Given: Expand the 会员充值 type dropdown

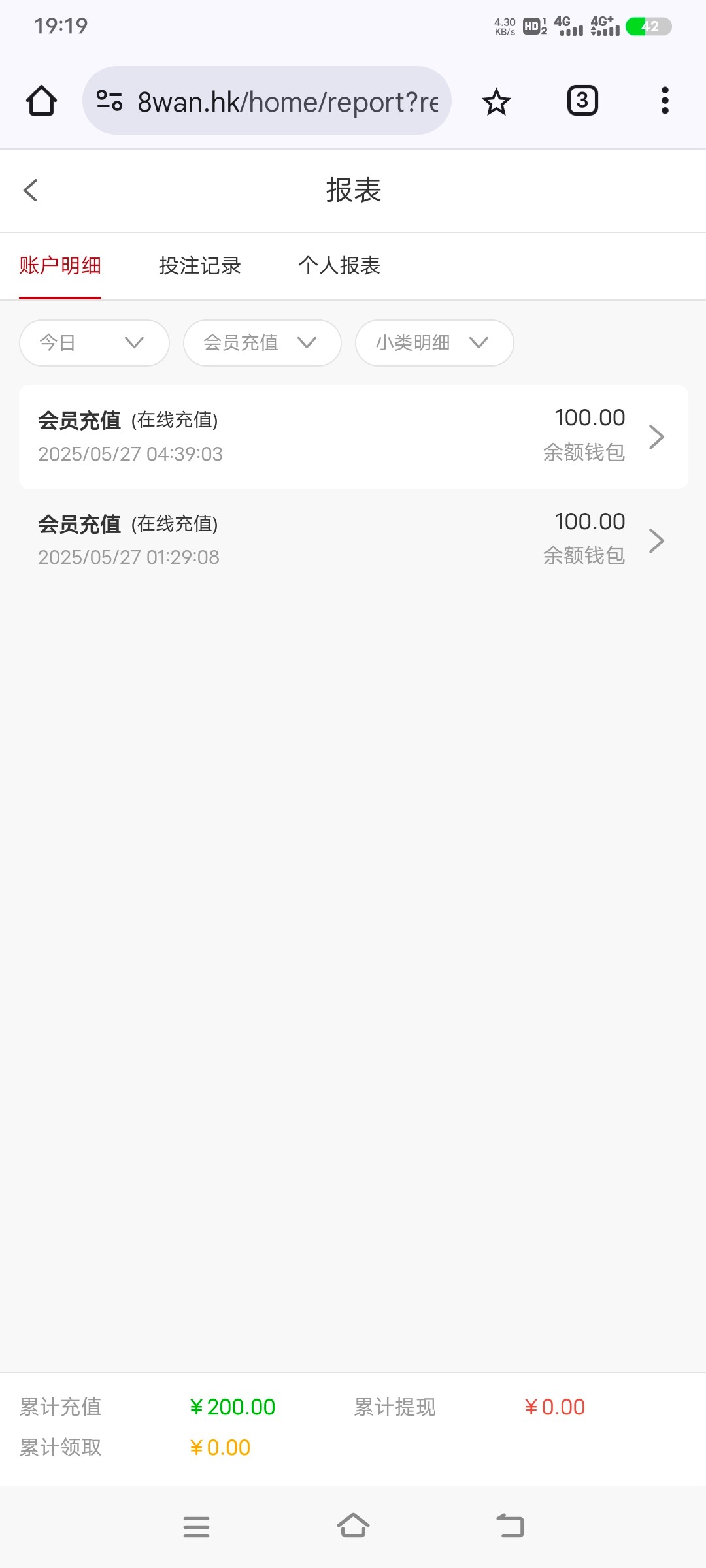Looking at the screenshot, I should pyautogui.click(x=262, y=343).
